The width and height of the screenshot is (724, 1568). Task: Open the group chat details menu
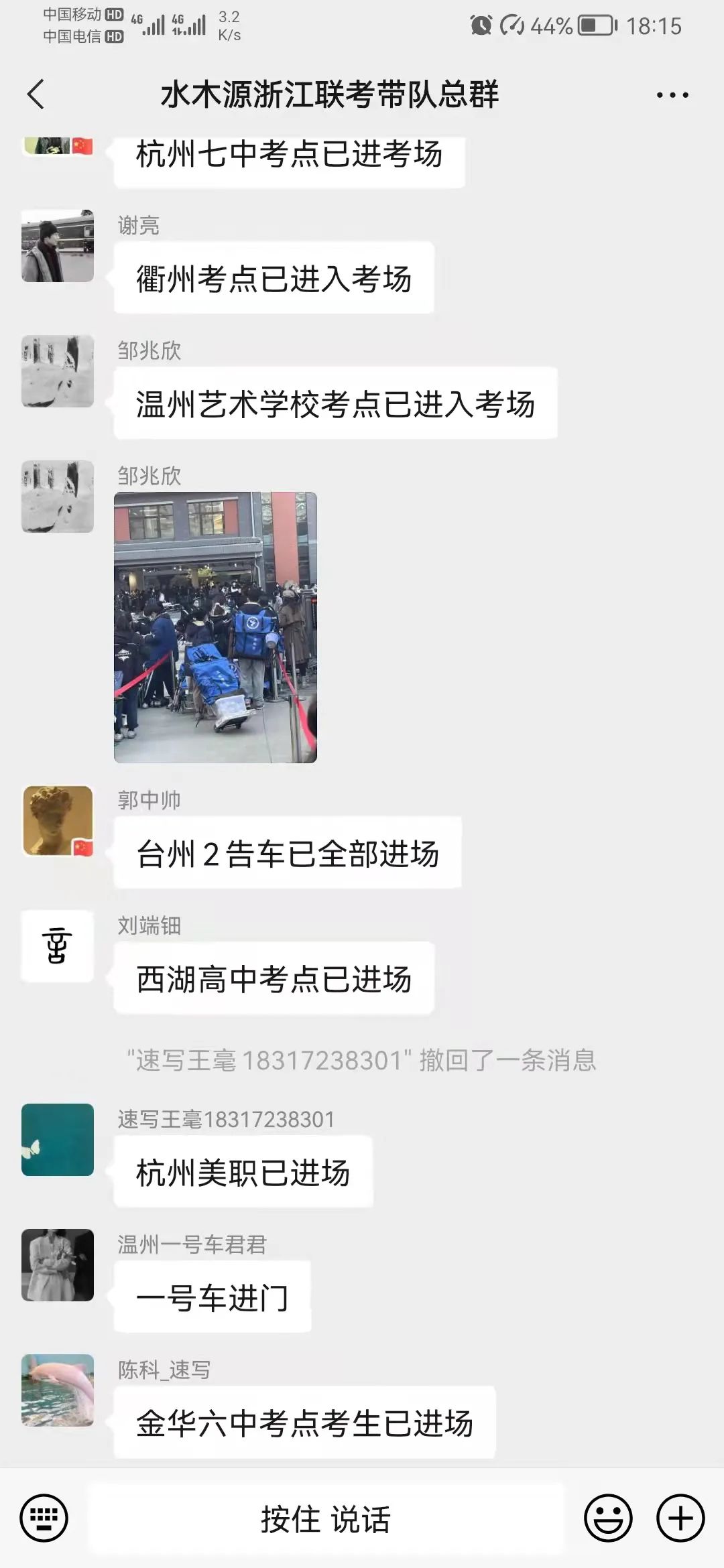672,95
